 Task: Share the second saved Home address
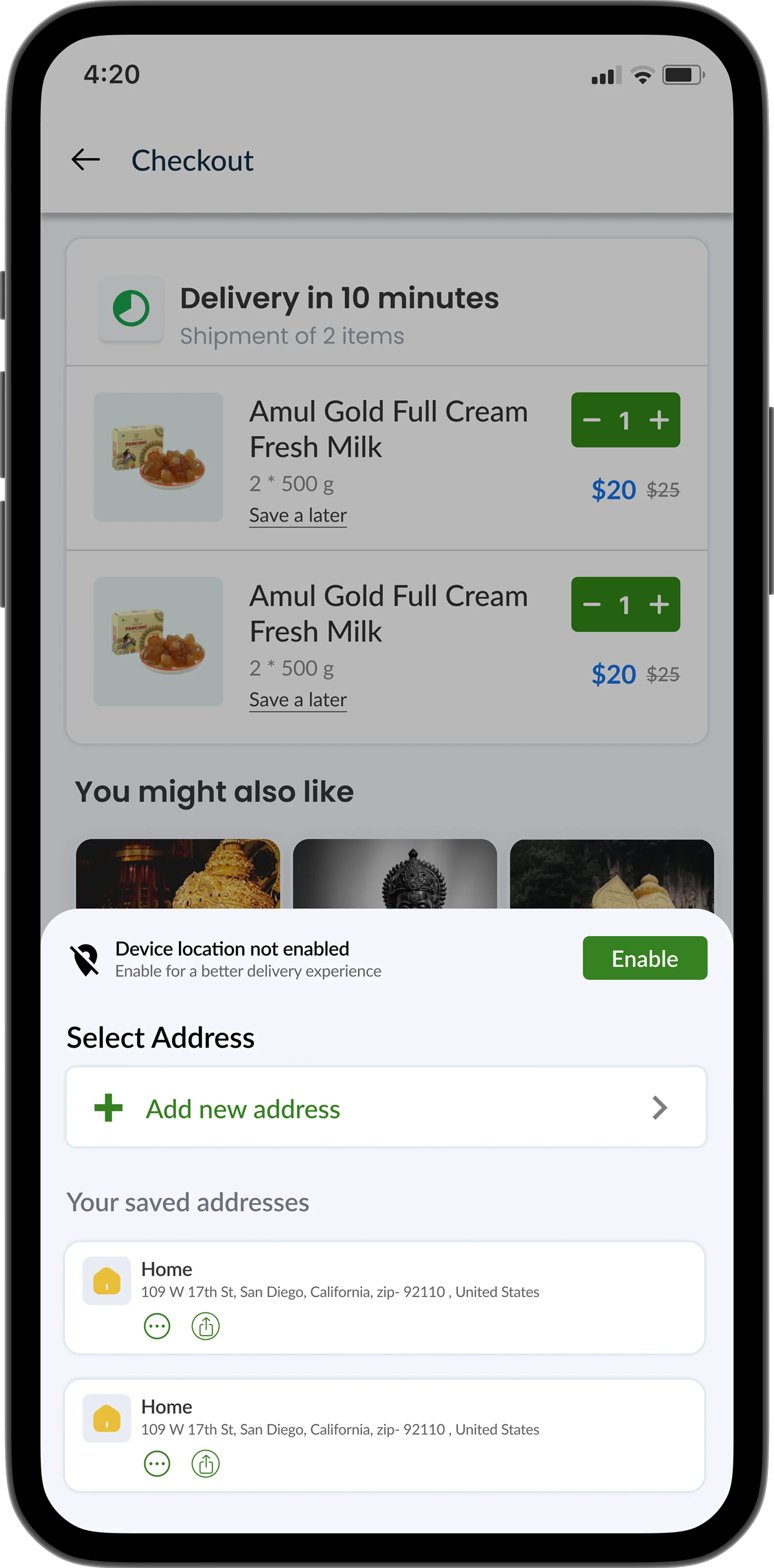click(x=206, y=1464)
